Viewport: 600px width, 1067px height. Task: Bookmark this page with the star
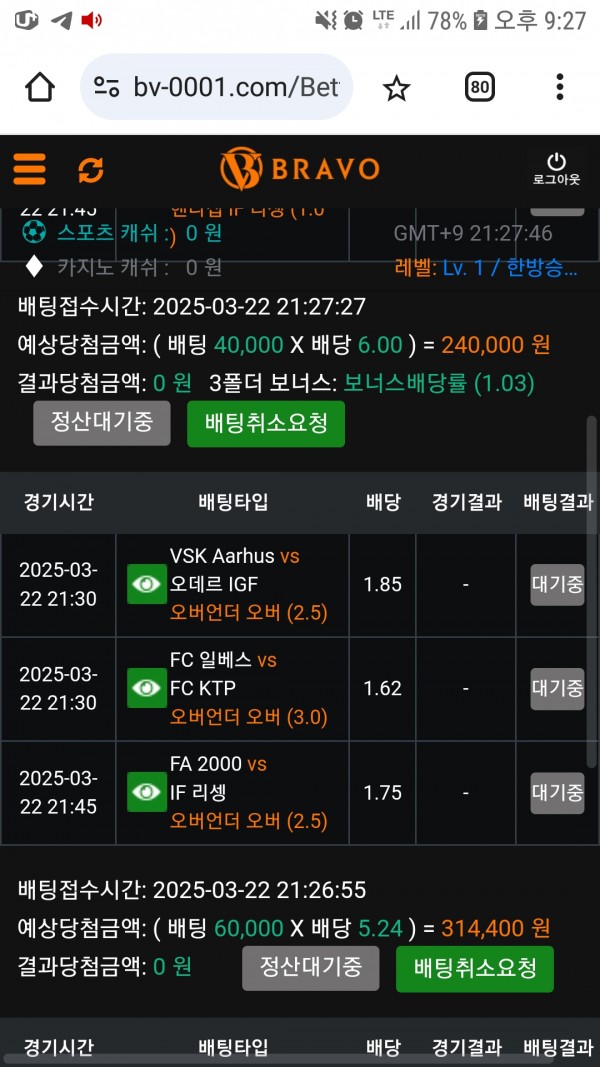pyautogui.click(x=397, y=88)
